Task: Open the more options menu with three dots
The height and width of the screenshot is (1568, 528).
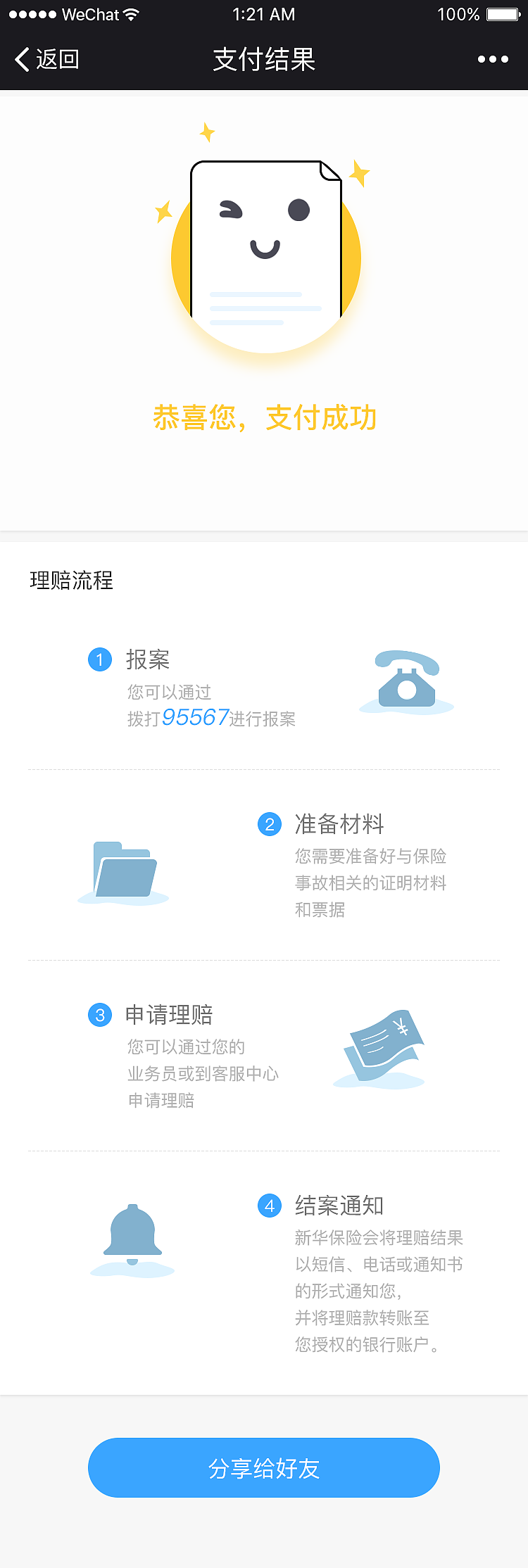Action: click(x=493, y=60)
